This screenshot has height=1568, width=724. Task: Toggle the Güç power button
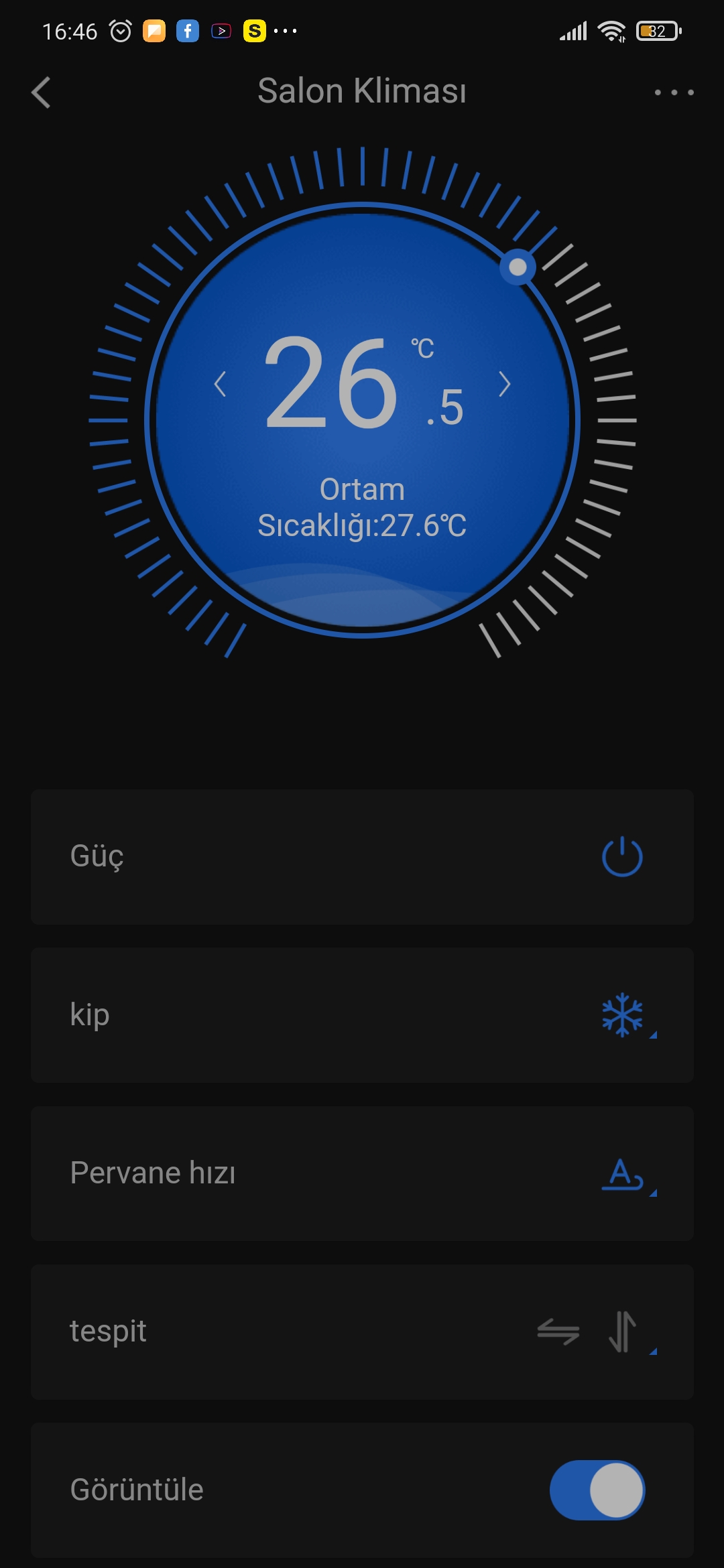coord(622,856)
